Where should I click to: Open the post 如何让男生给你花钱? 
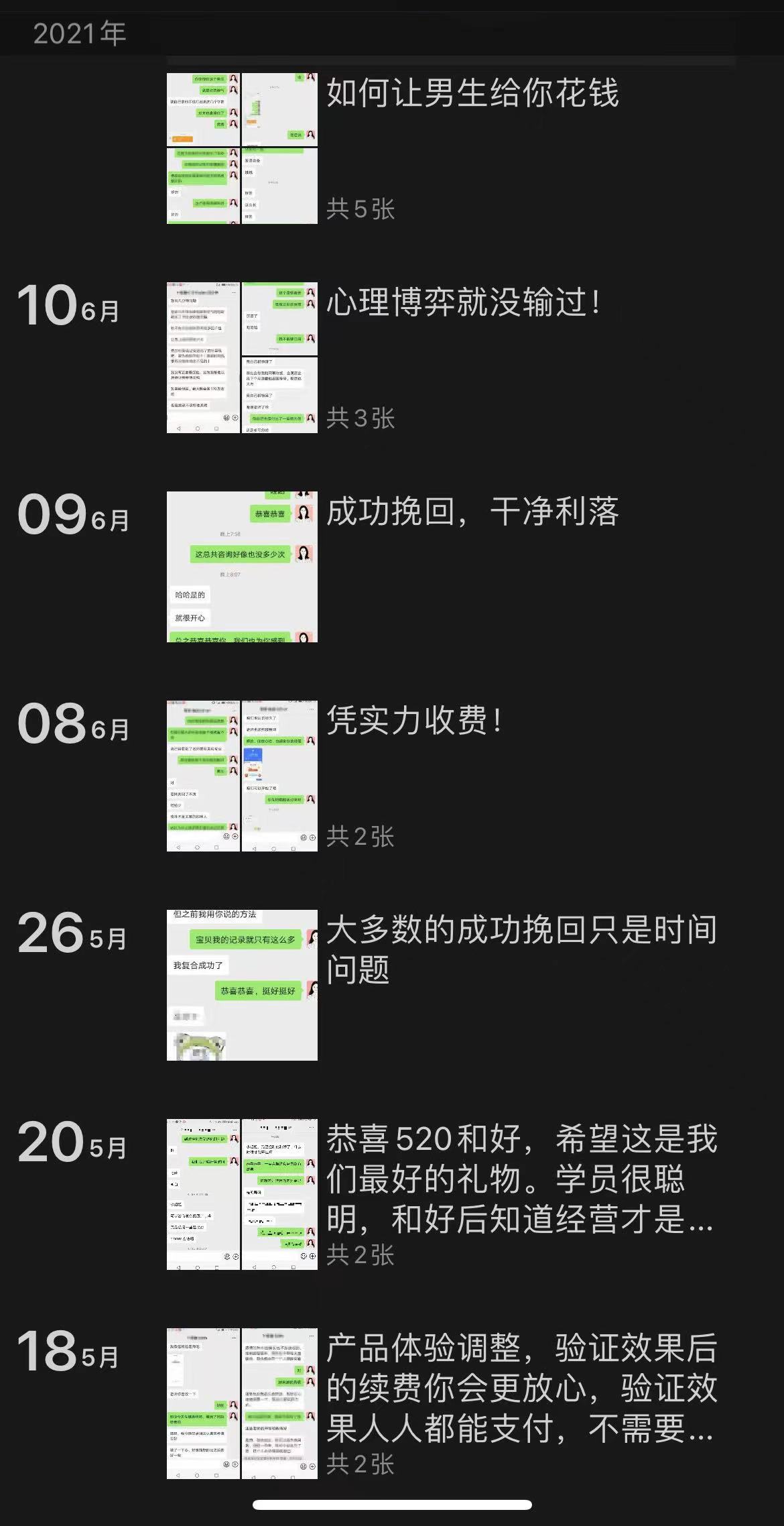472,94
